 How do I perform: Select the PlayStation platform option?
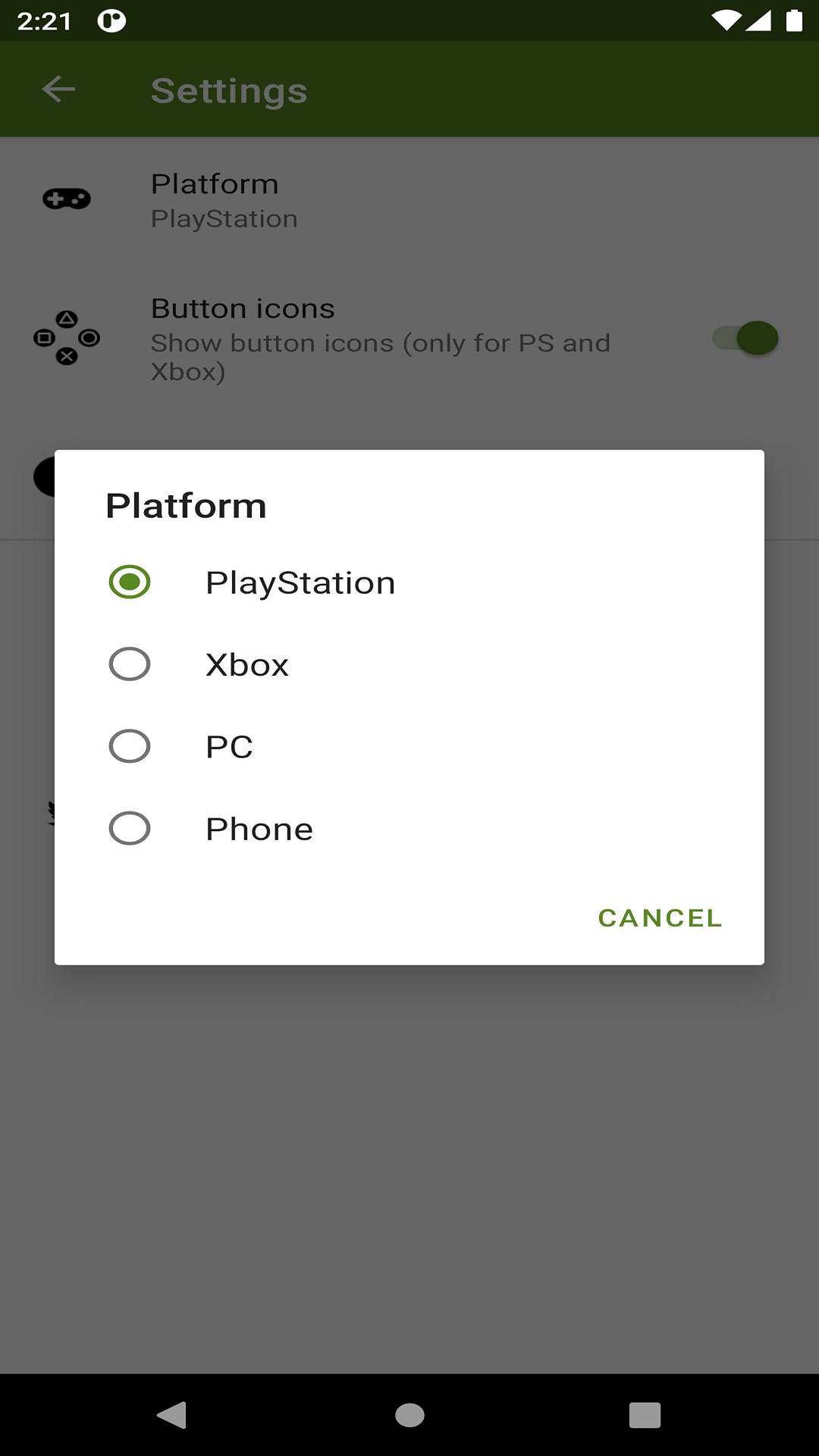[x=409, y=582]
